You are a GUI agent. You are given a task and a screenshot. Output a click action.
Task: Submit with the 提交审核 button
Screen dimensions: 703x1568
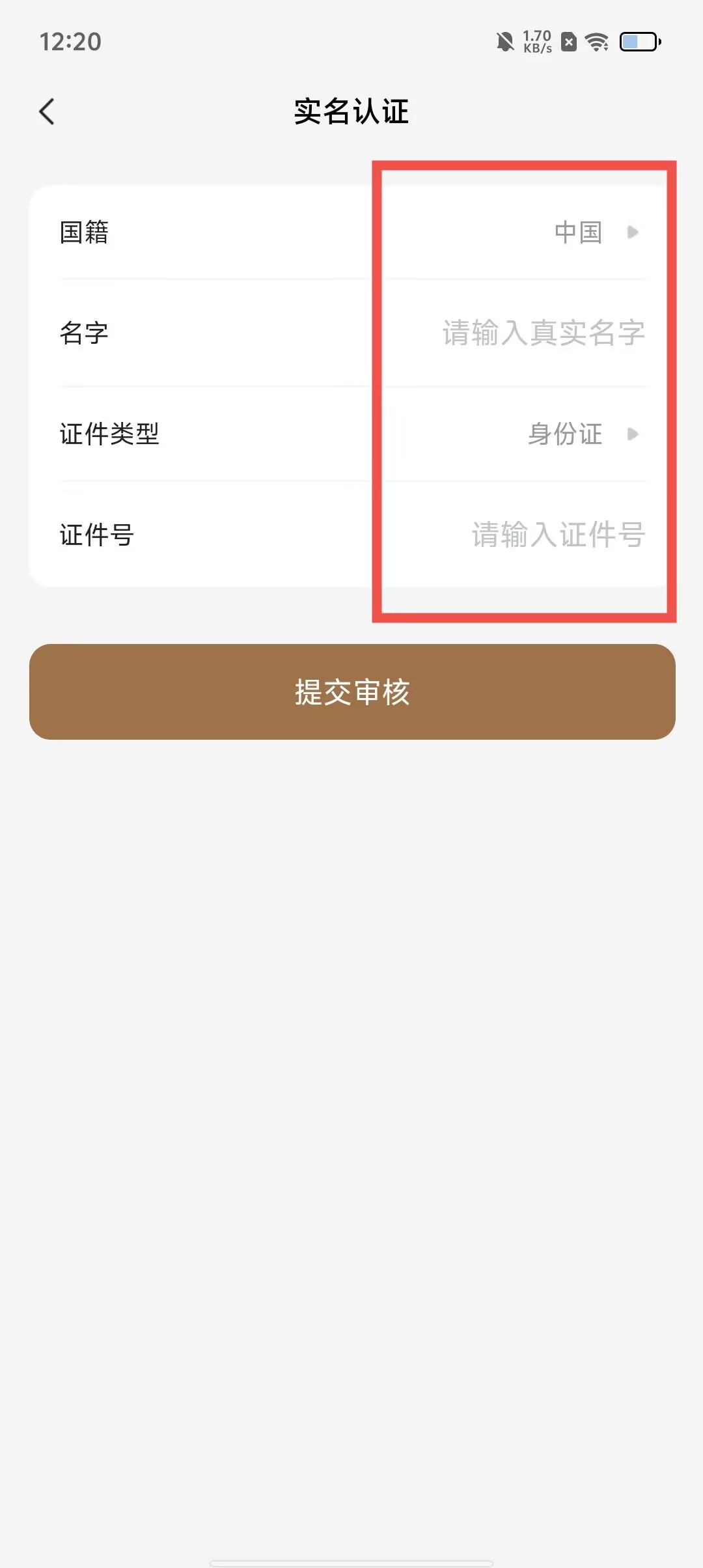(352, 692)
